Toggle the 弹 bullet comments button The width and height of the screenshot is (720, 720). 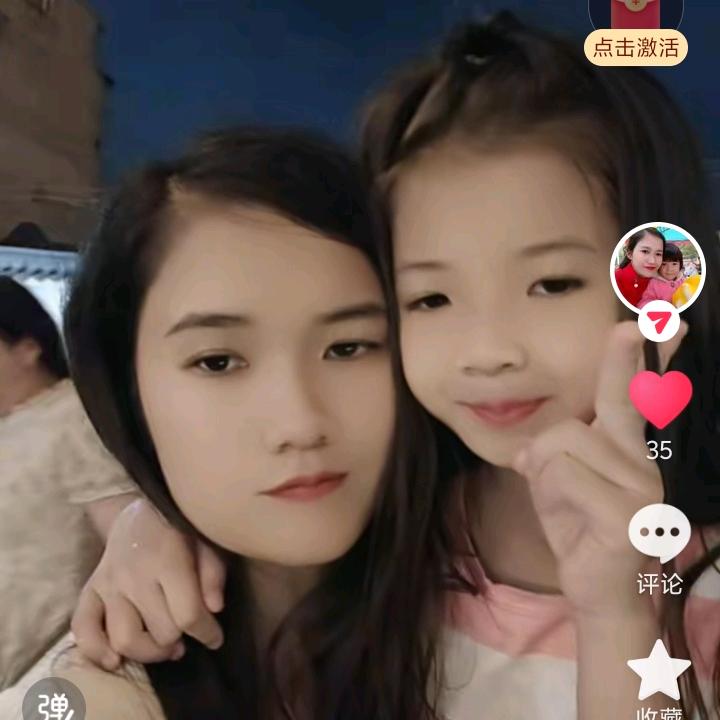[x=54, y=704]
